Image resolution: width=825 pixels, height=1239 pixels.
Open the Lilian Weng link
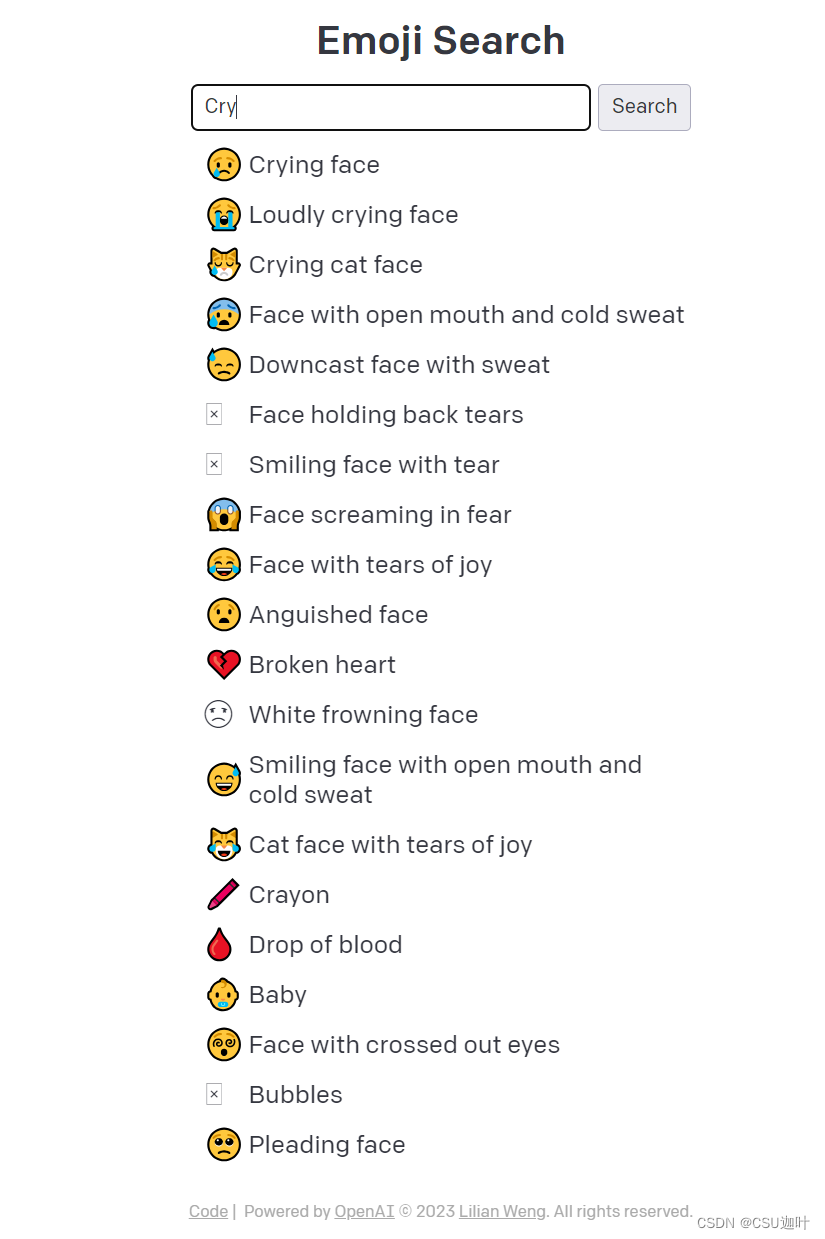point(502,1211)
